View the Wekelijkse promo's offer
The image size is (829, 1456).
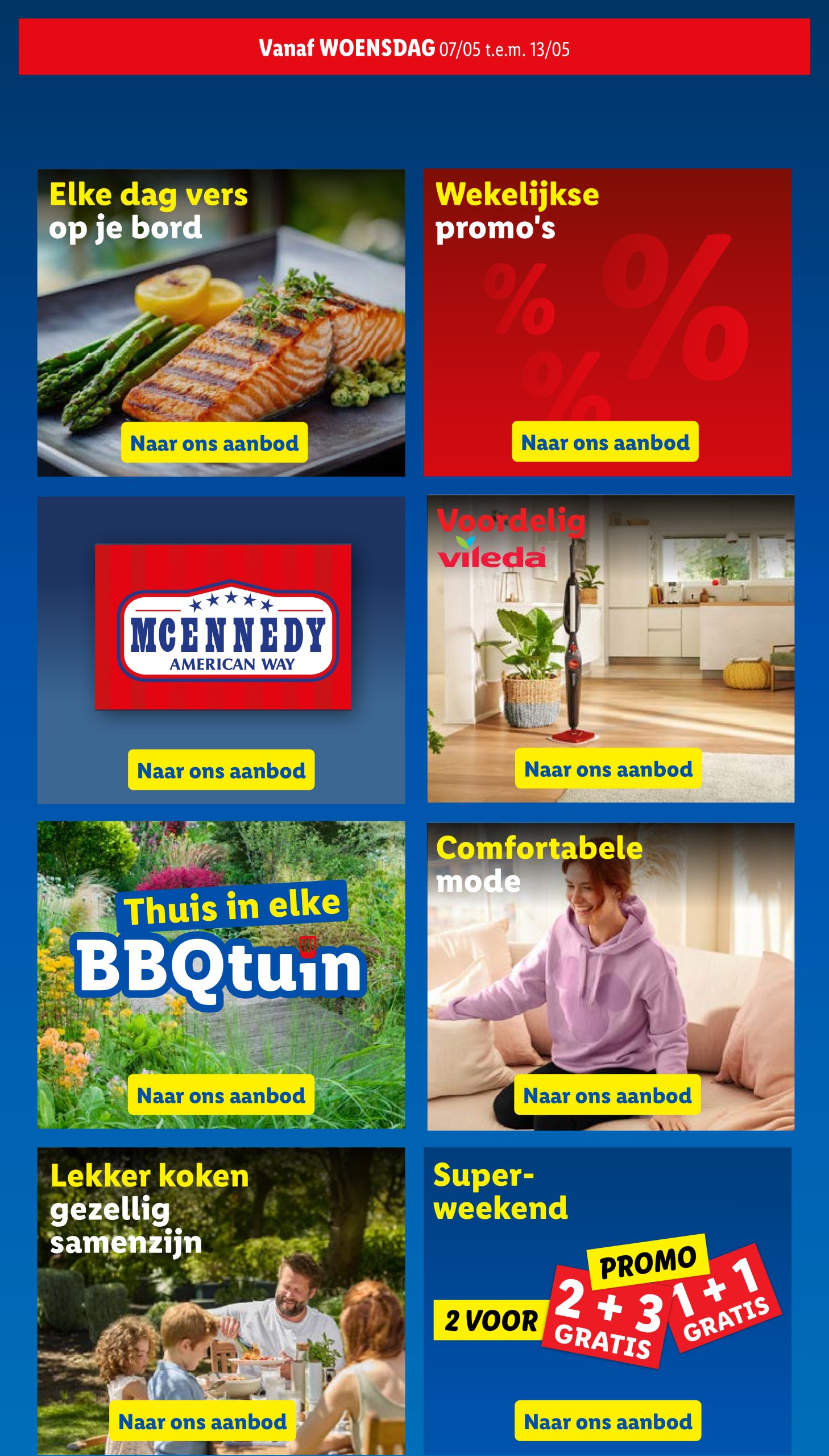(604, 441)
